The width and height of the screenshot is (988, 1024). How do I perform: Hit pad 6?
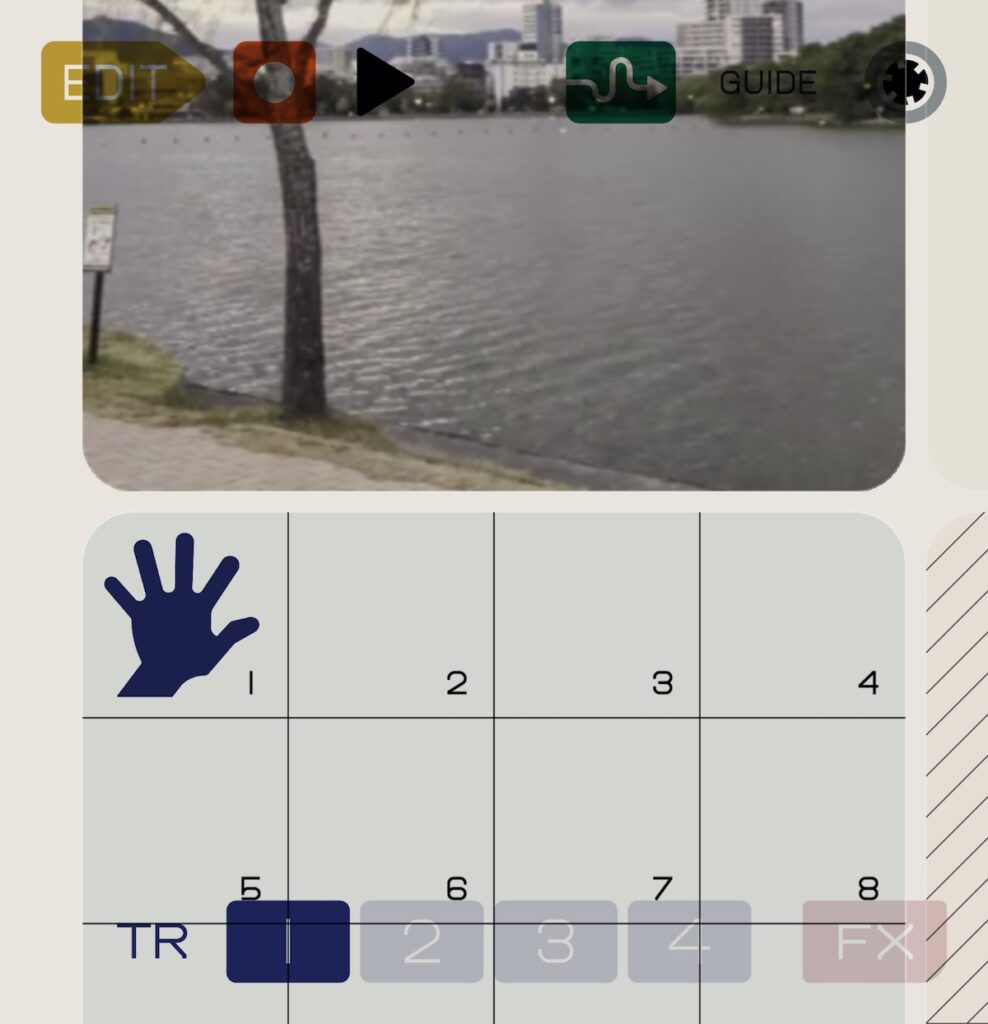tap(391, 810)
